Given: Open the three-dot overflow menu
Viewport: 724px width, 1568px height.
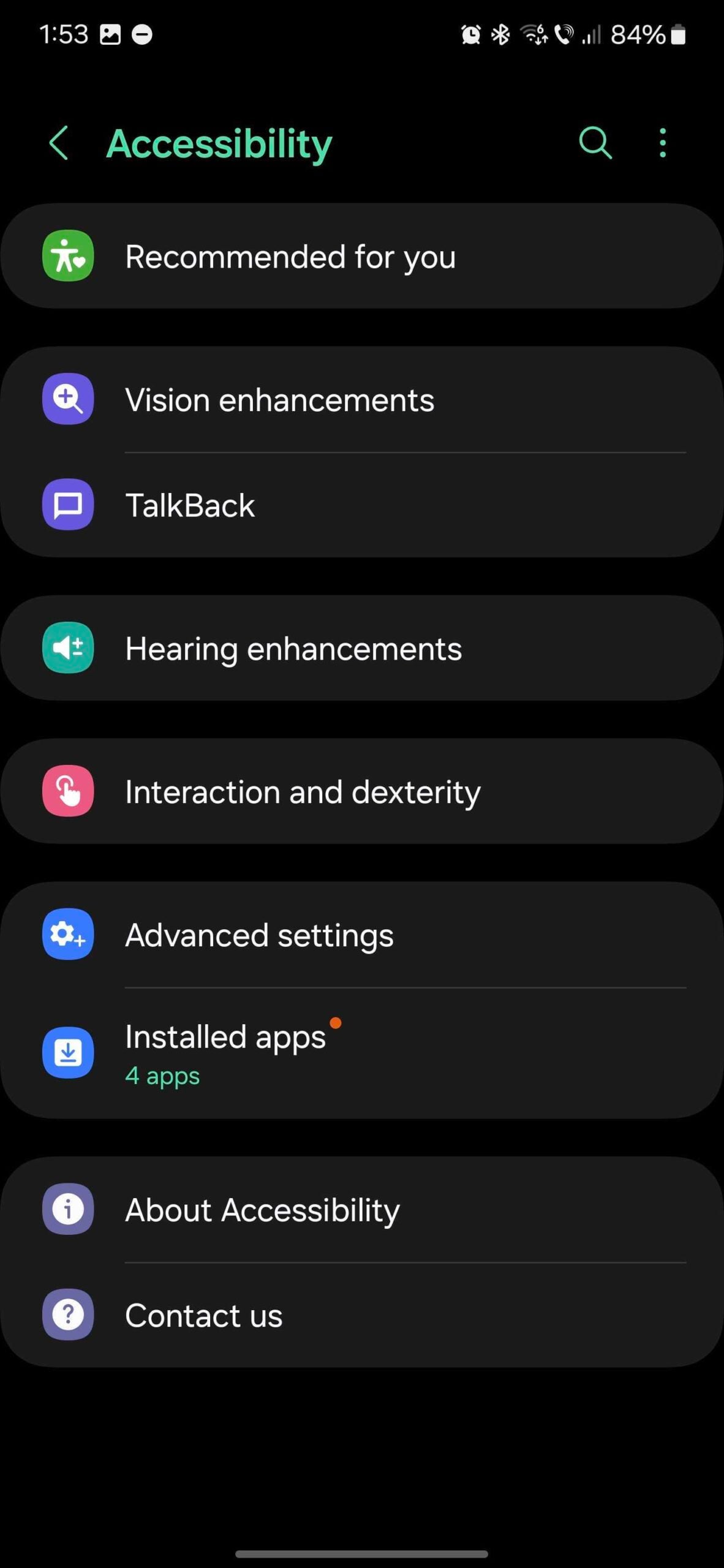Looking at the screenshot, I should click(x=662, y=143).
